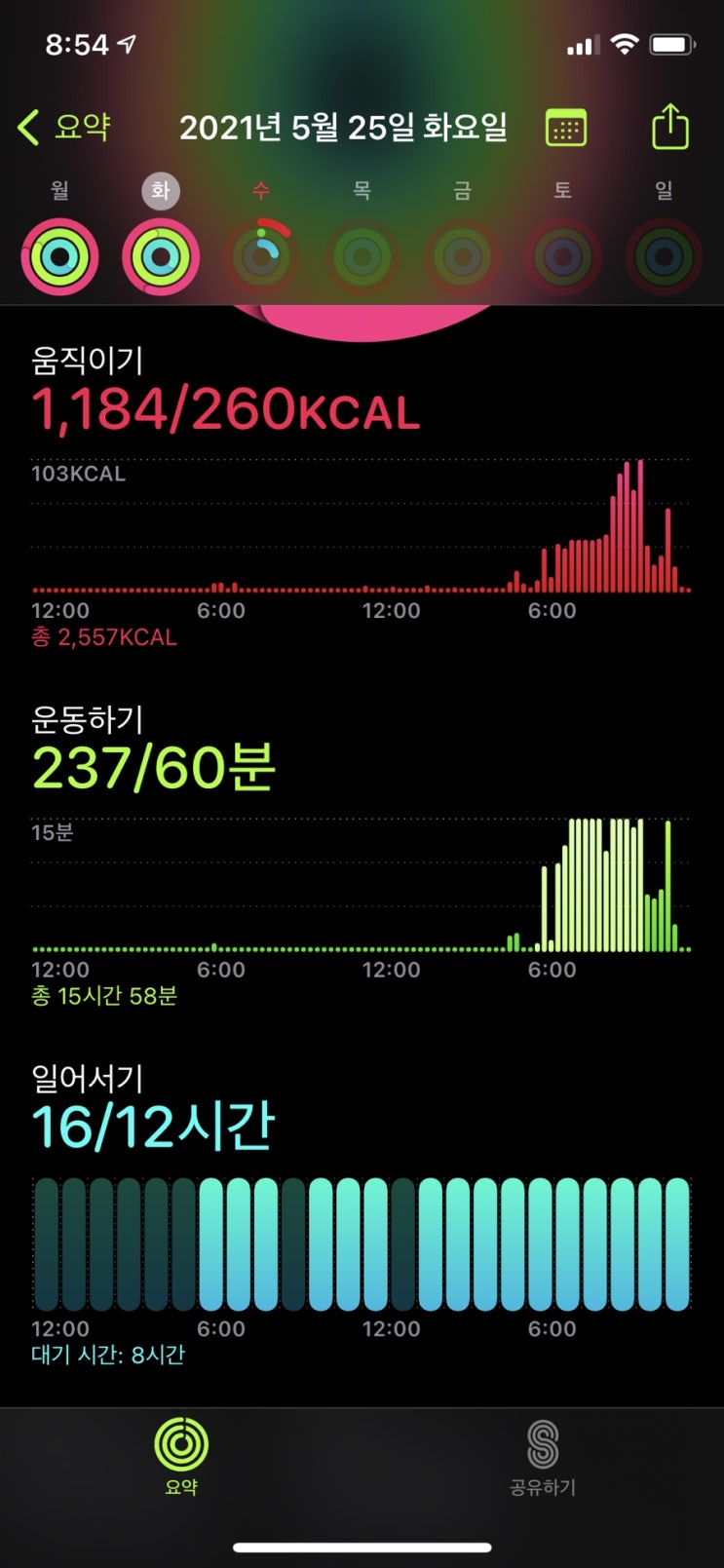Open the calendar view
The height and width of the screenshot is (1568, 724).
[566, 129]
